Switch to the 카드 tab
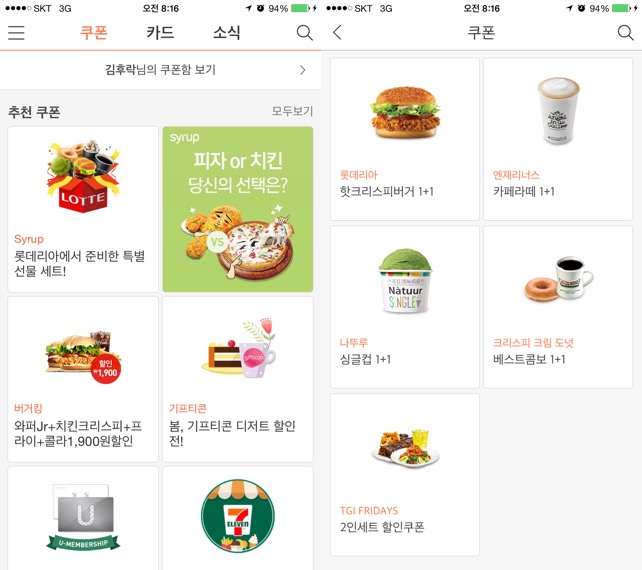The width and height of the screenshot is (642, 570). 160,33
